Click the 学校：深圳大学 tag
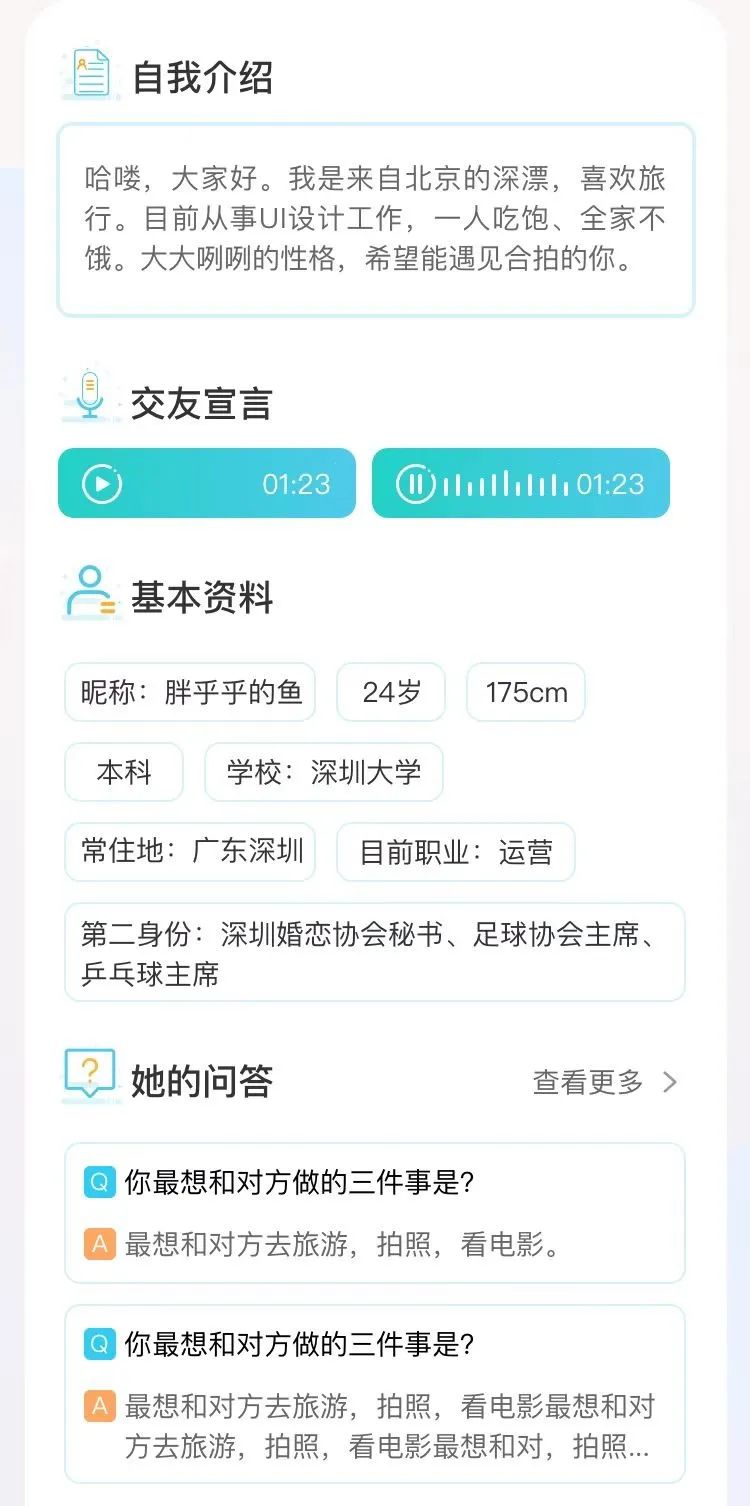The height and width of the screenshot is (1506, 750). (x=322, y=772)
